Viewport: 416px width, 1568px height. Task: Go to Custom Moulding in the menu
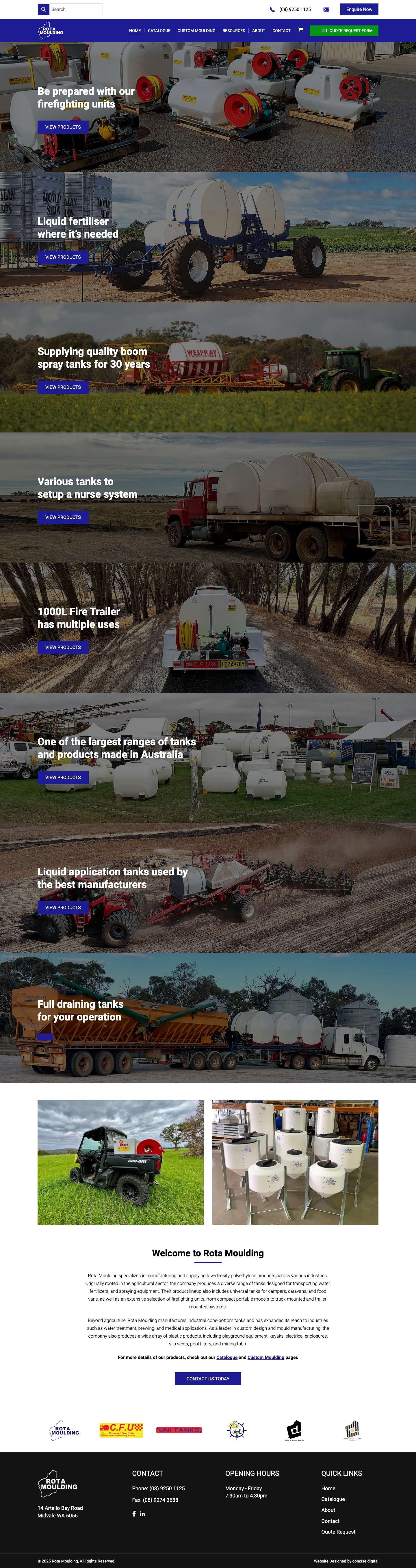tap(196, 30)
